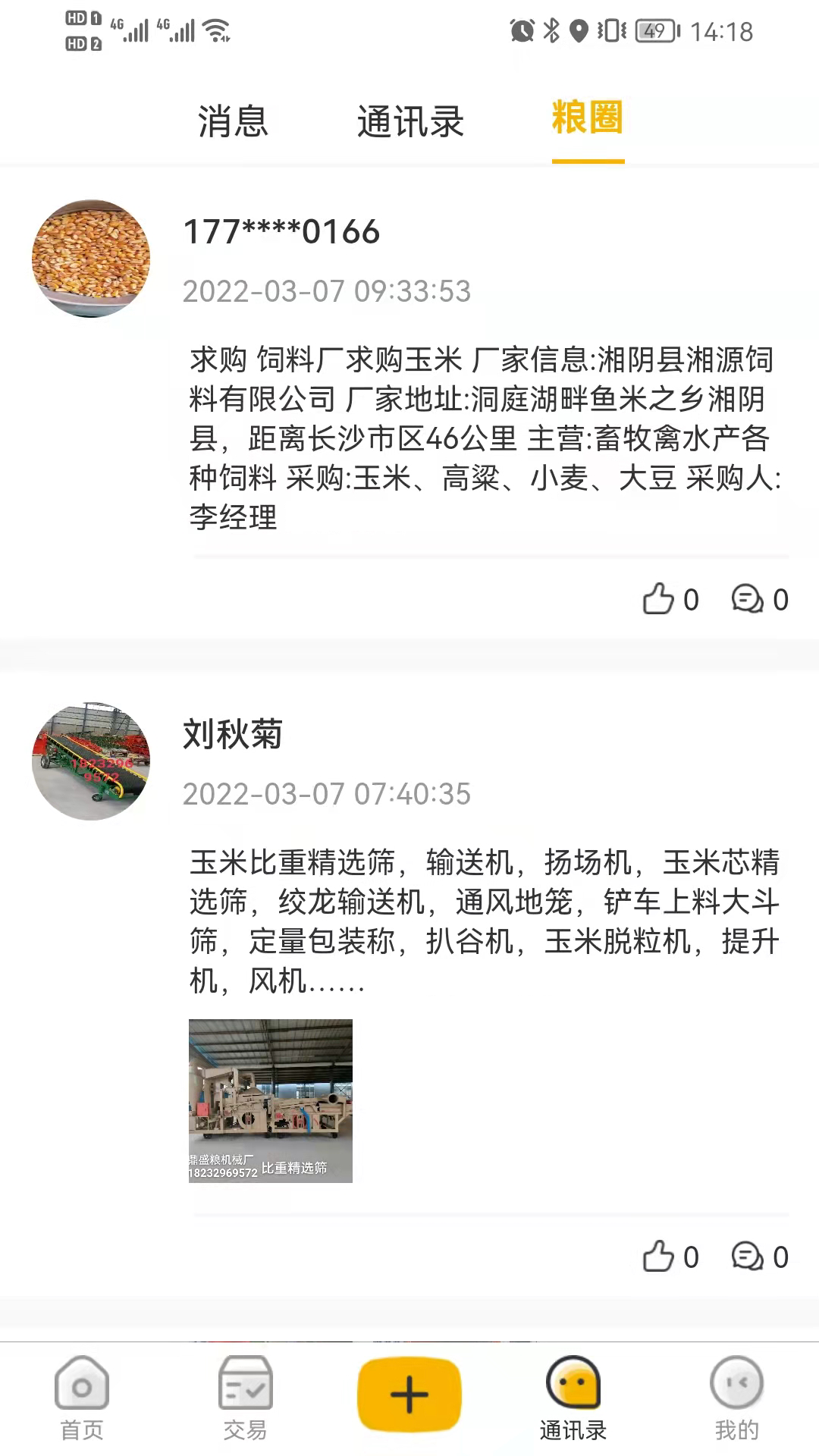Check the battery indicator showing 49
Screen dimensions: 819x1456
654,32
